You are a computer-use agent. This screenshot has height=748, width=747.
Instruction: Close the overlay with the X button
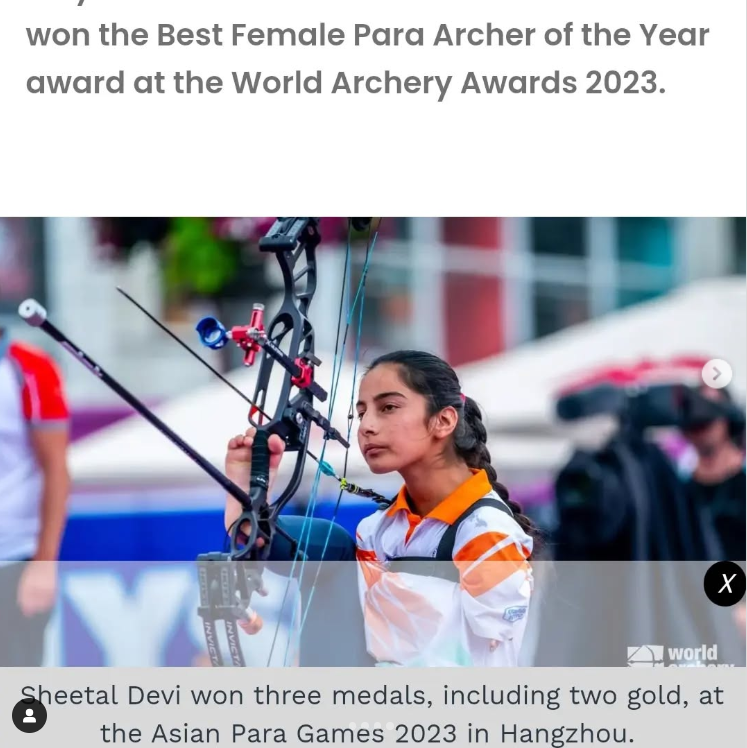pyautogui.click(x=725, y=583)
